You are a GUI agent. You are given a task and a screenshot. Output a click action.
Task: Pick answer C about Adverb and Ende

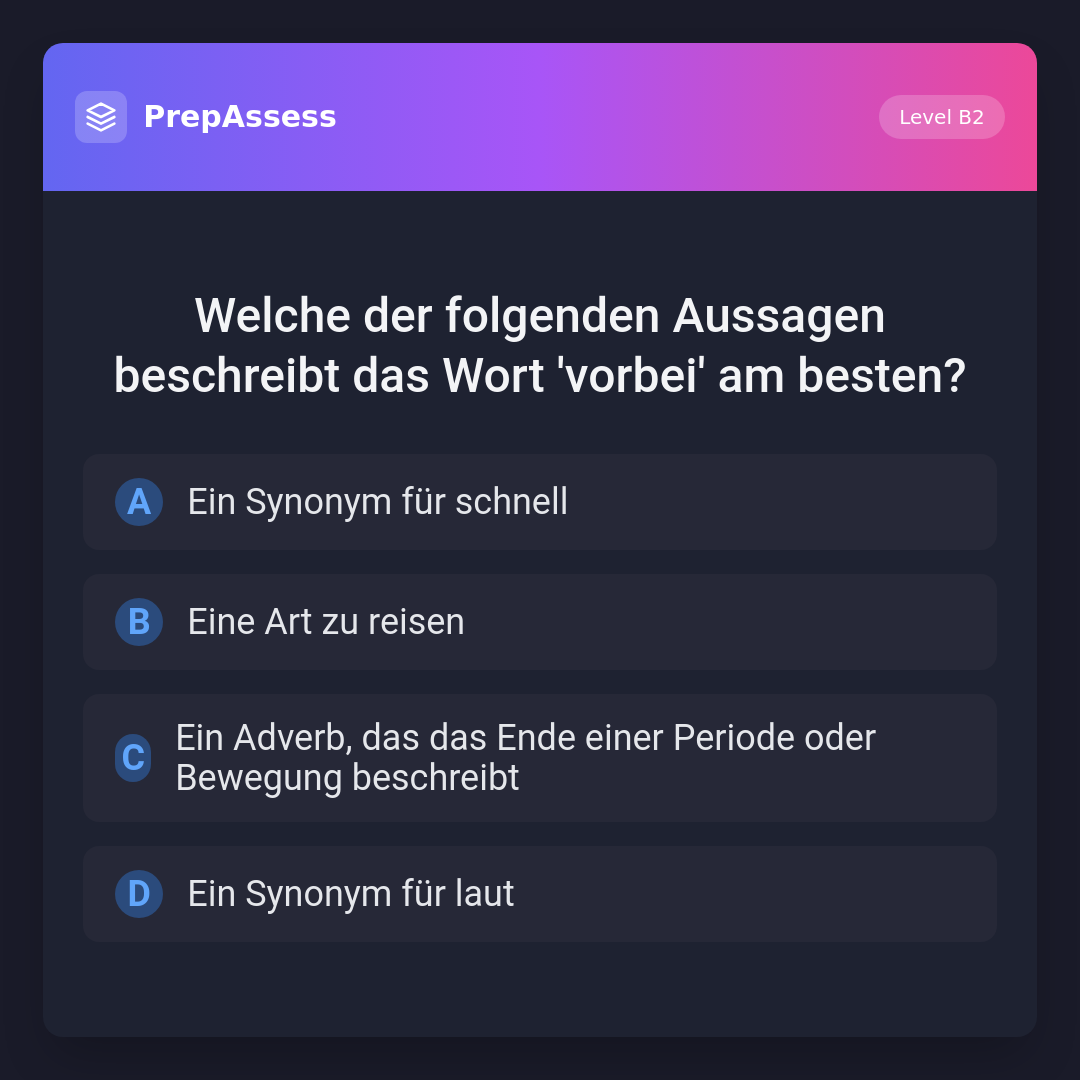[x=540, y=758]
